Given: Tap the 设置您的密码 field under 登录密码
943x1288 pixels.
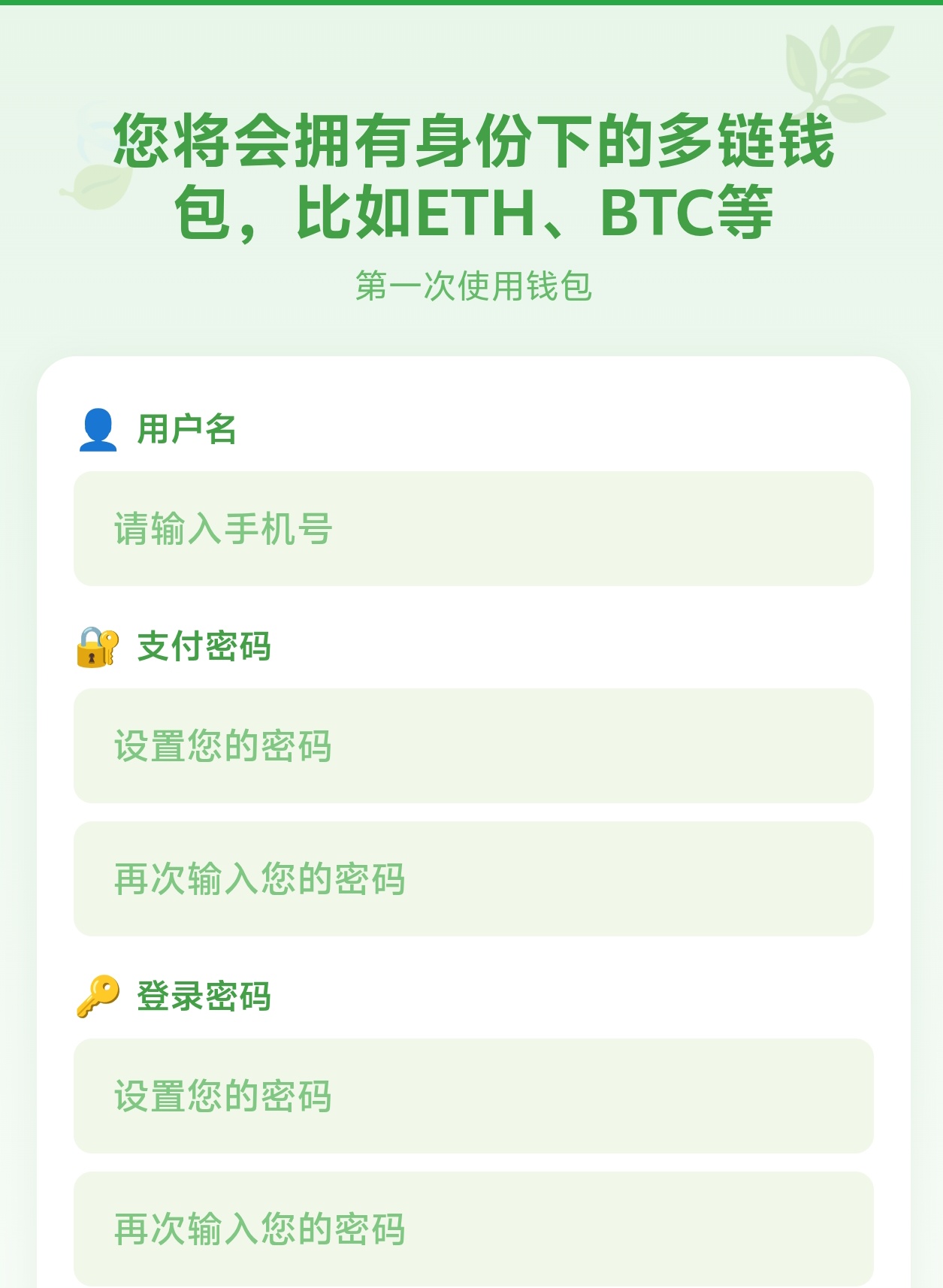Looking at the screenshot, I should click(473, 1096).
